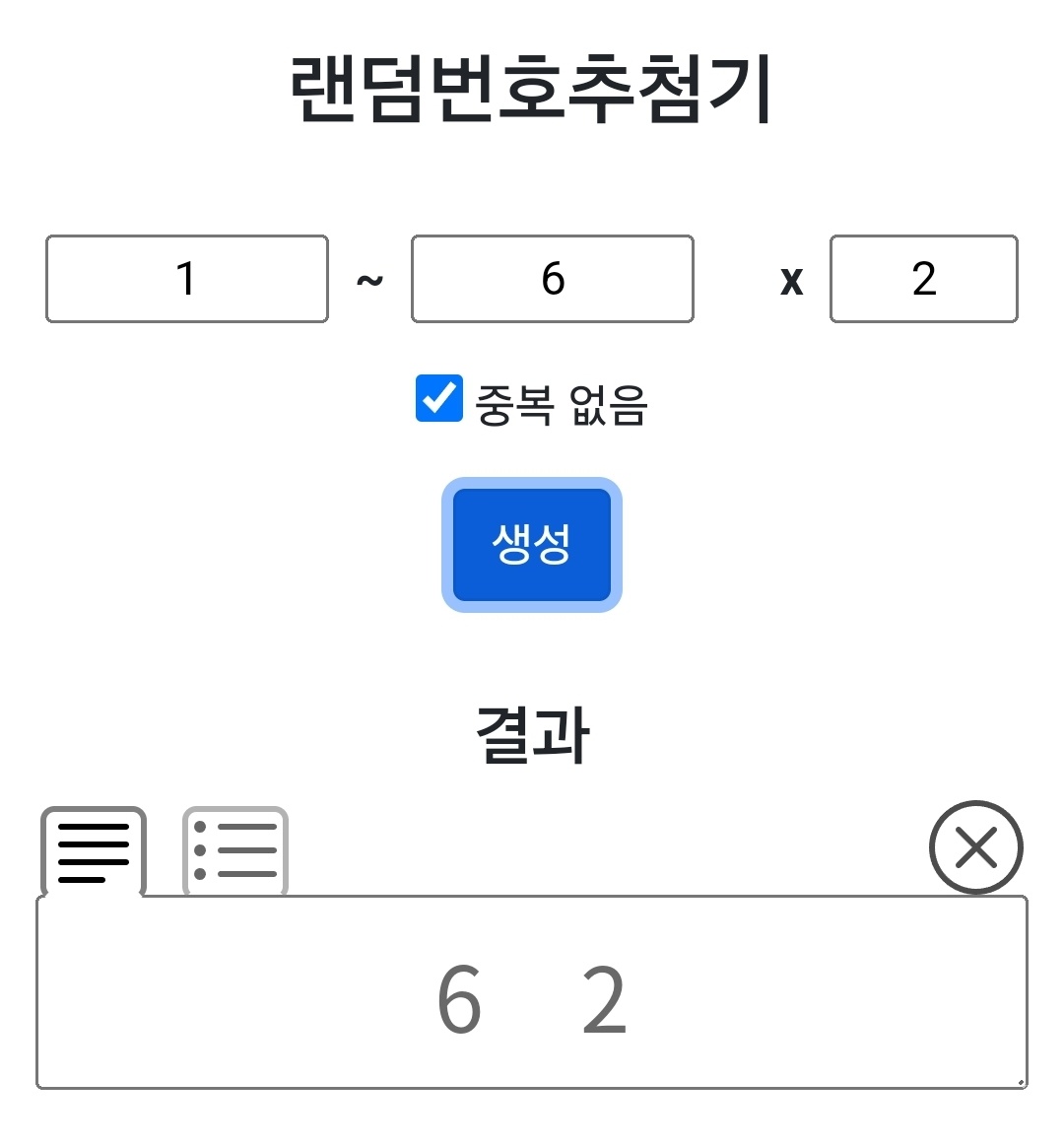Edit the minimum number field showing 1
The height and width of the screenshot is (1146, 1064).
click(187, 279)
